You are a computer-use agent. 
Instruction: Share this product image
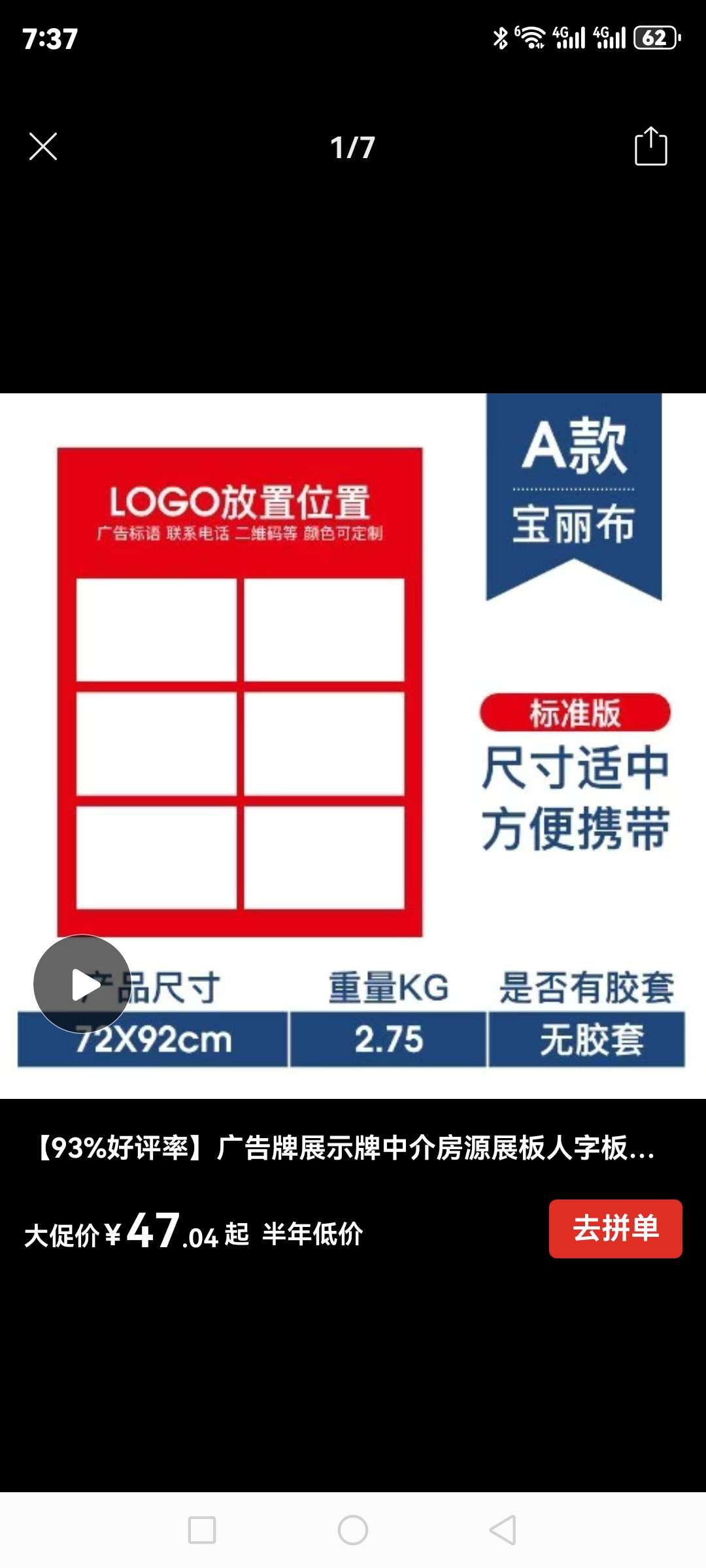click(650, 146)
